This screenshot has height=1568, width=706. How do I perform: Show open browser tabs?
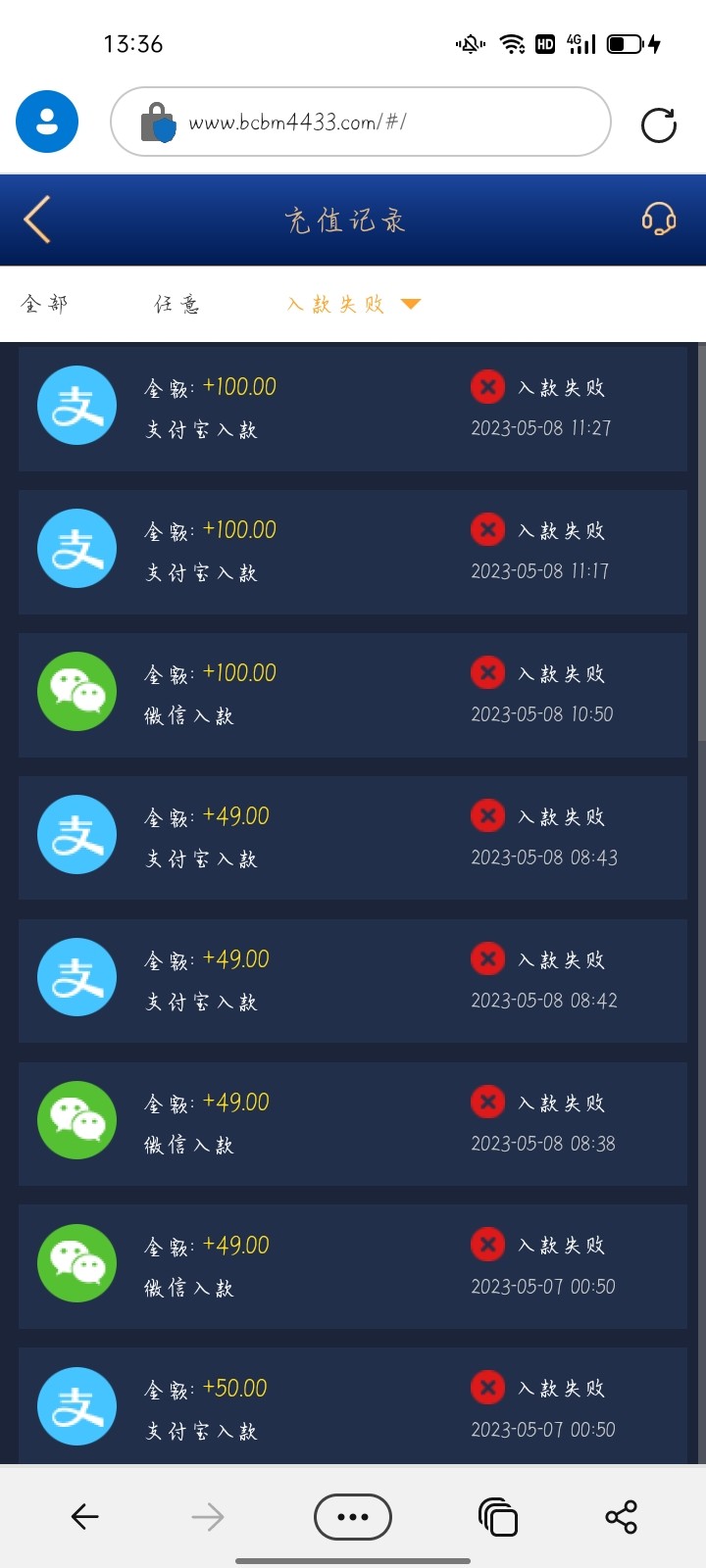pyautogui.click(x=498, y=1517)
